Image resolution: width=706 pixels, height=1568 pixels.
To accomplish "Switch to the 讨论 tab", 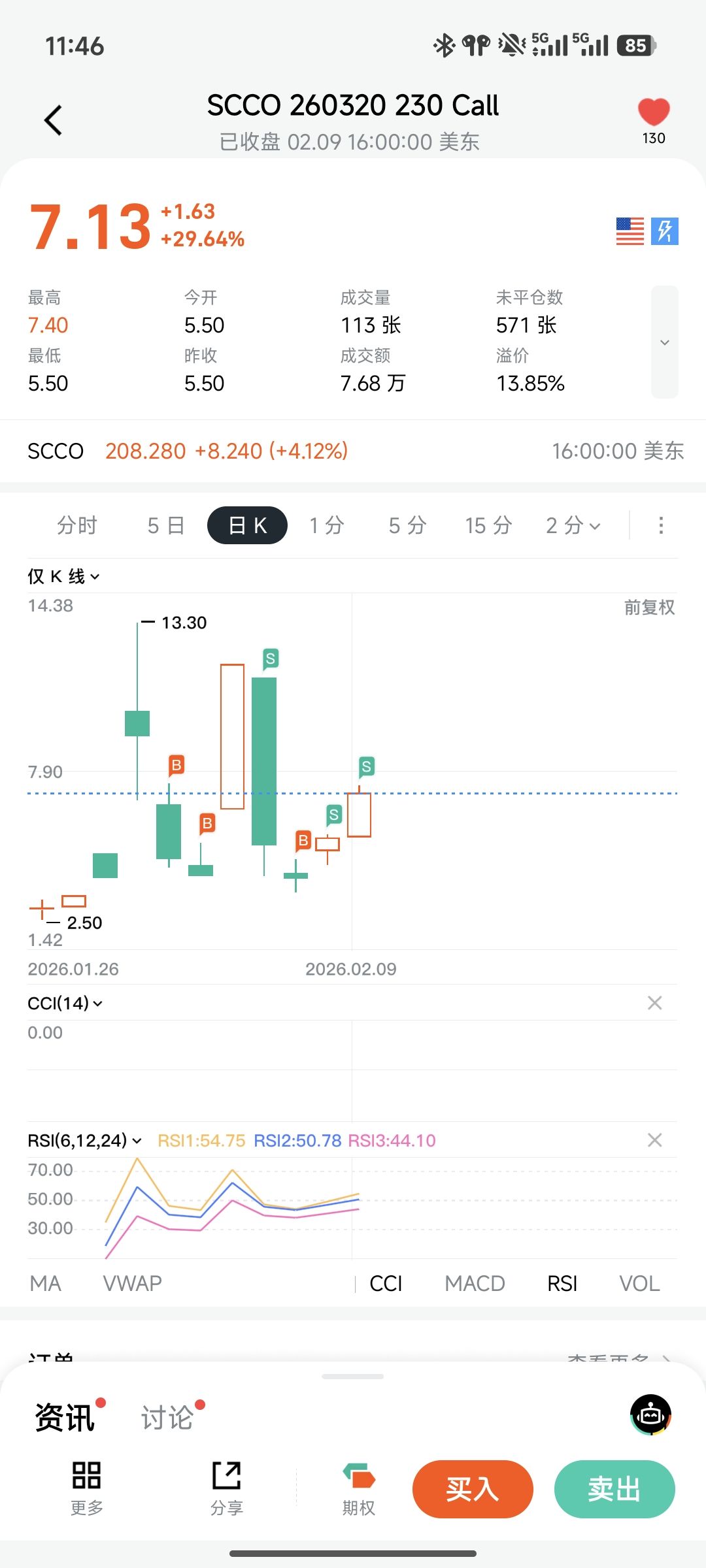I will pos(167,1418).
